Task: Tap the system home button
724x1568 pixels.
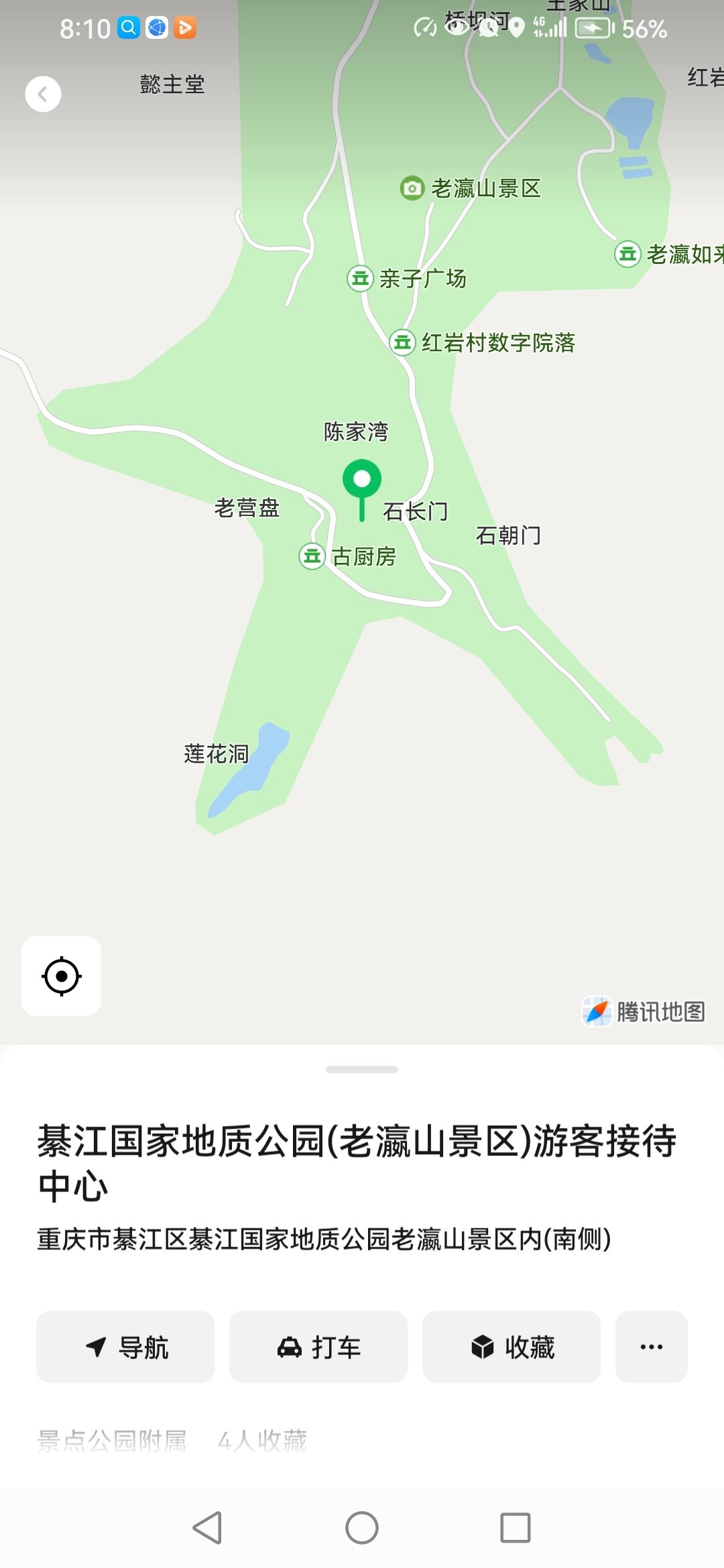Action: [362, 1528]
